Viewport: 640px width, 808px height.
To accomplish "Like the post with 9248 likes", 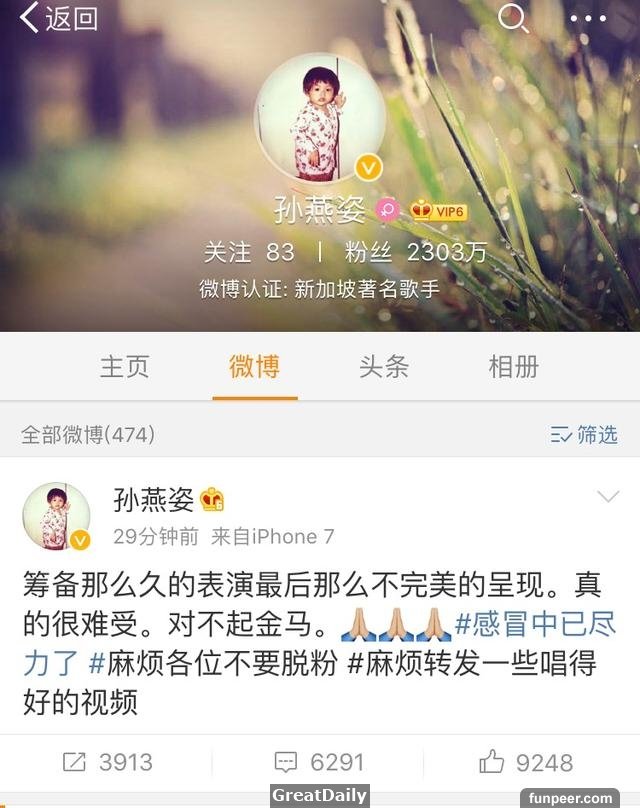I will pos(526,763).
